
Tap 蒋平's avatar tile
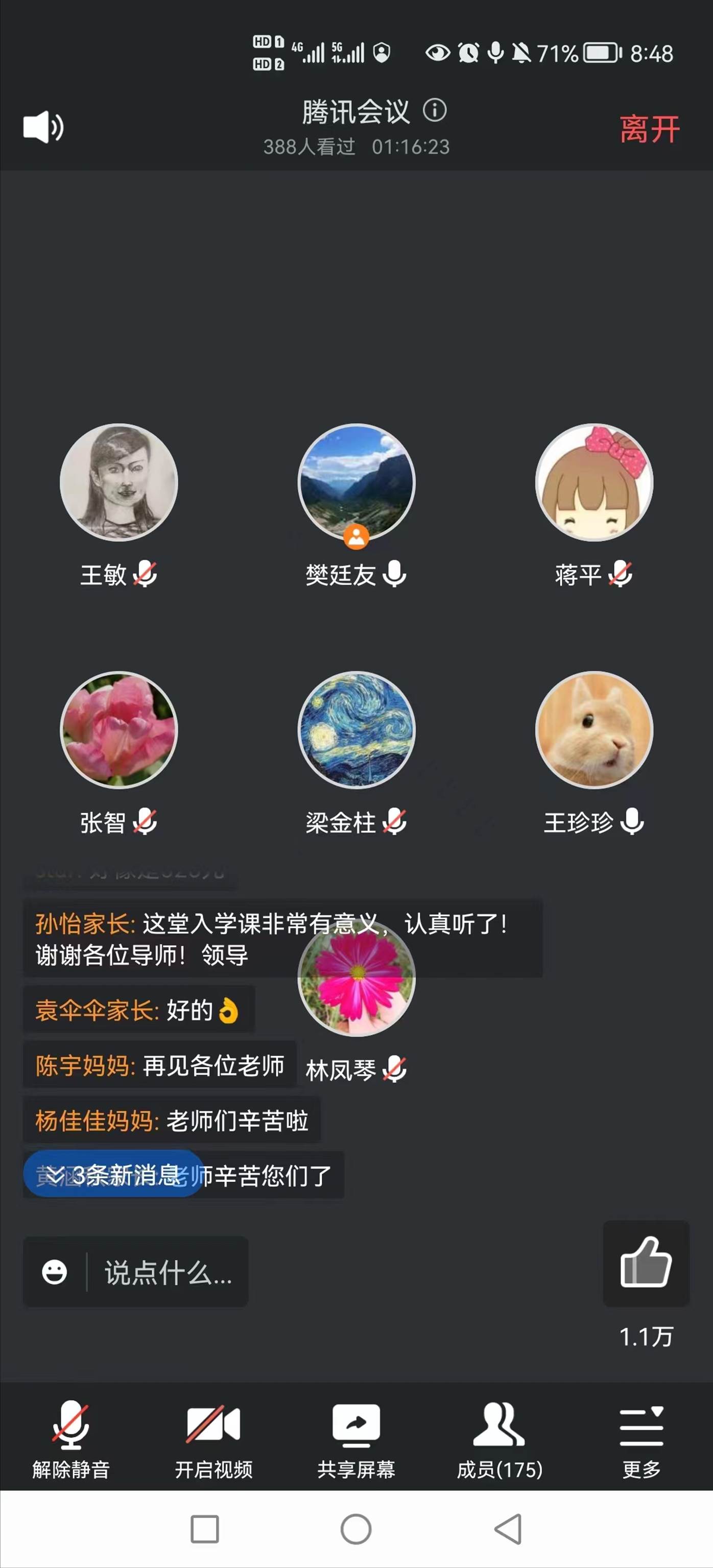[593, 483]
